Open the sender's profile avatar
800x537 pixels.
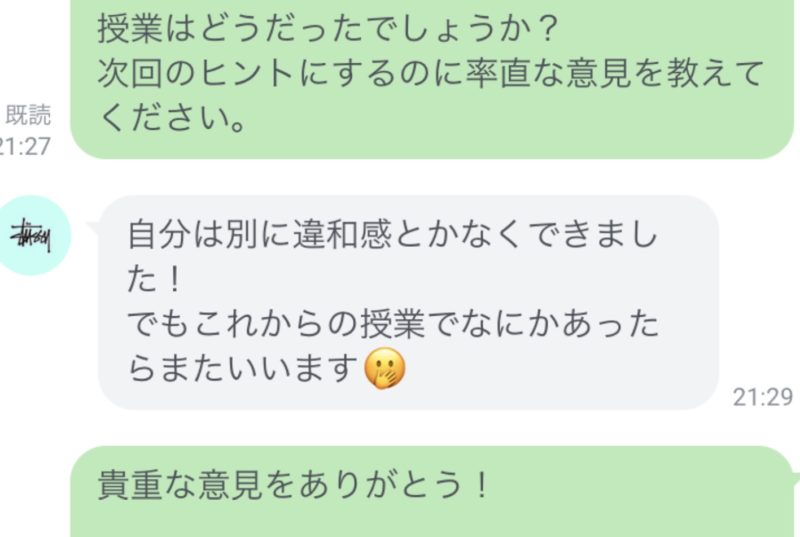33,236
